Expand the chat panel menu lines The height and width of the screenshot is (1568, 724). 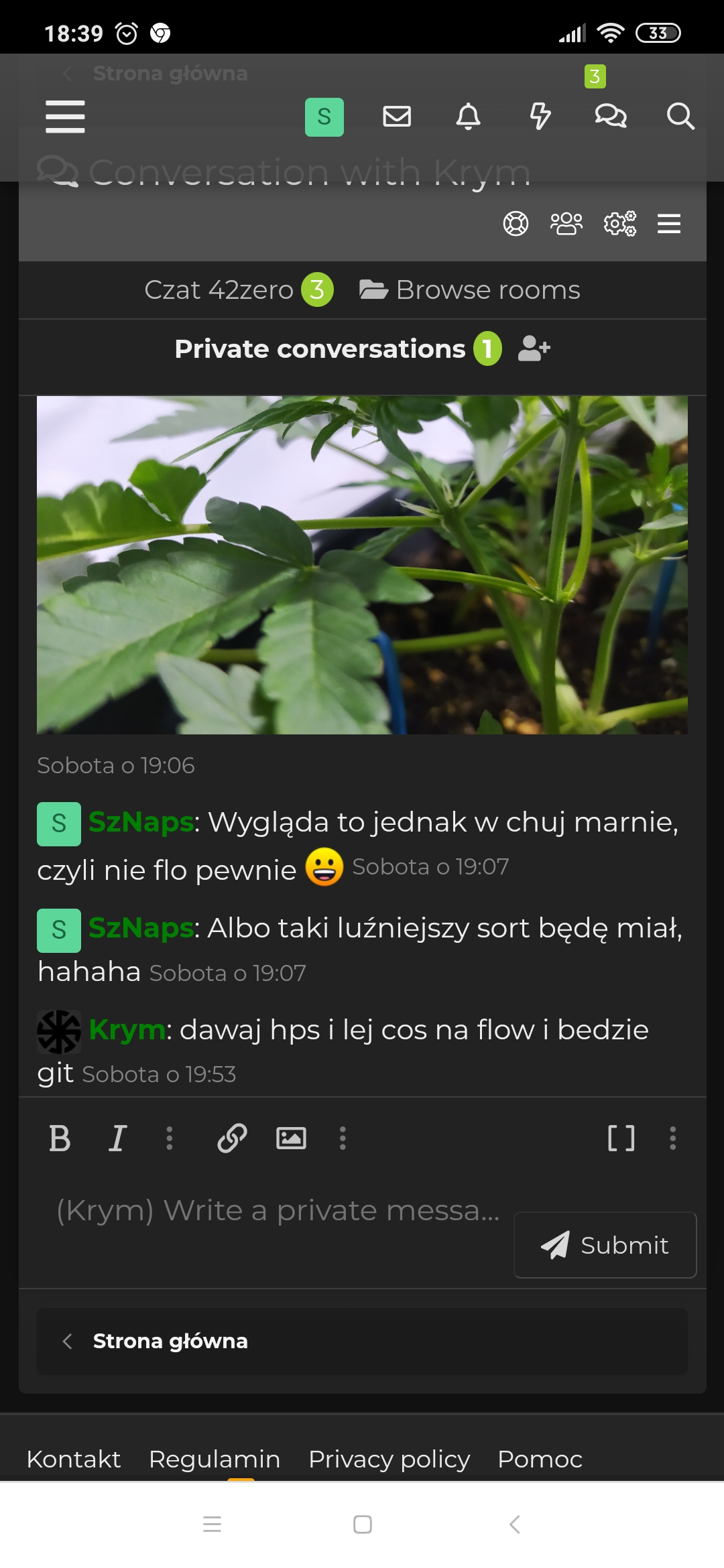668,224
